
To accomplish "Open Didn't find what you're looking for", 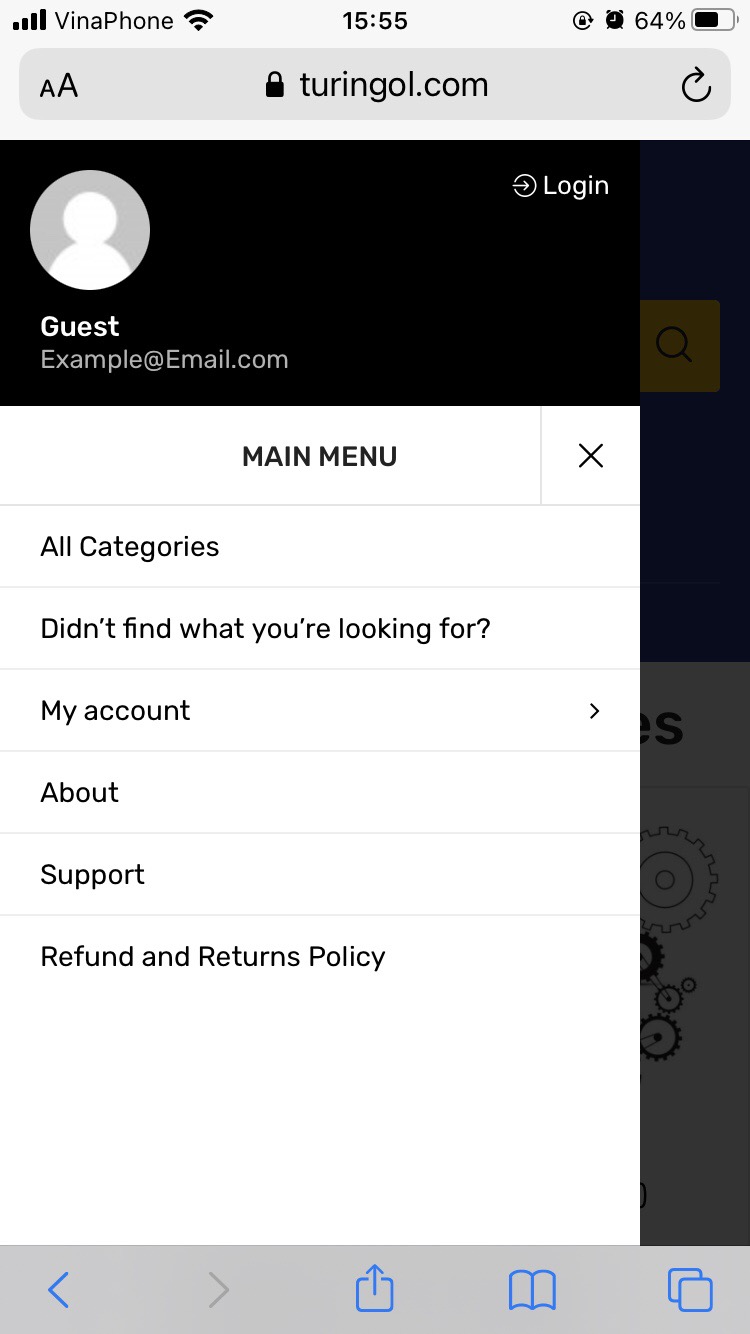I will click(320, 629).
